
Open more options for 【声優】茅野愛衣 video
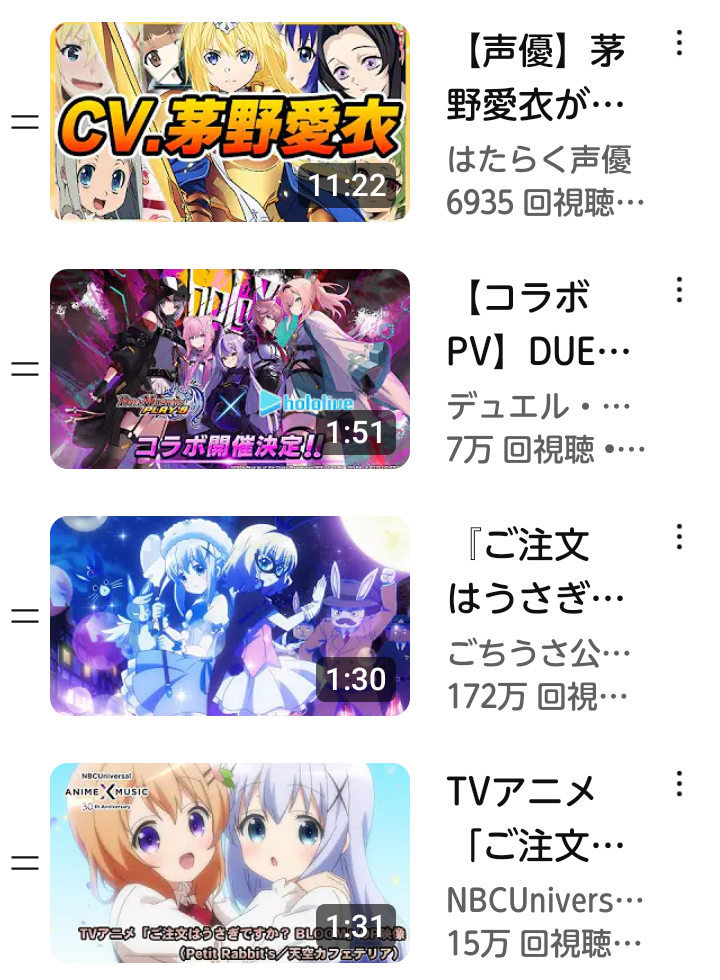[679, 43]
